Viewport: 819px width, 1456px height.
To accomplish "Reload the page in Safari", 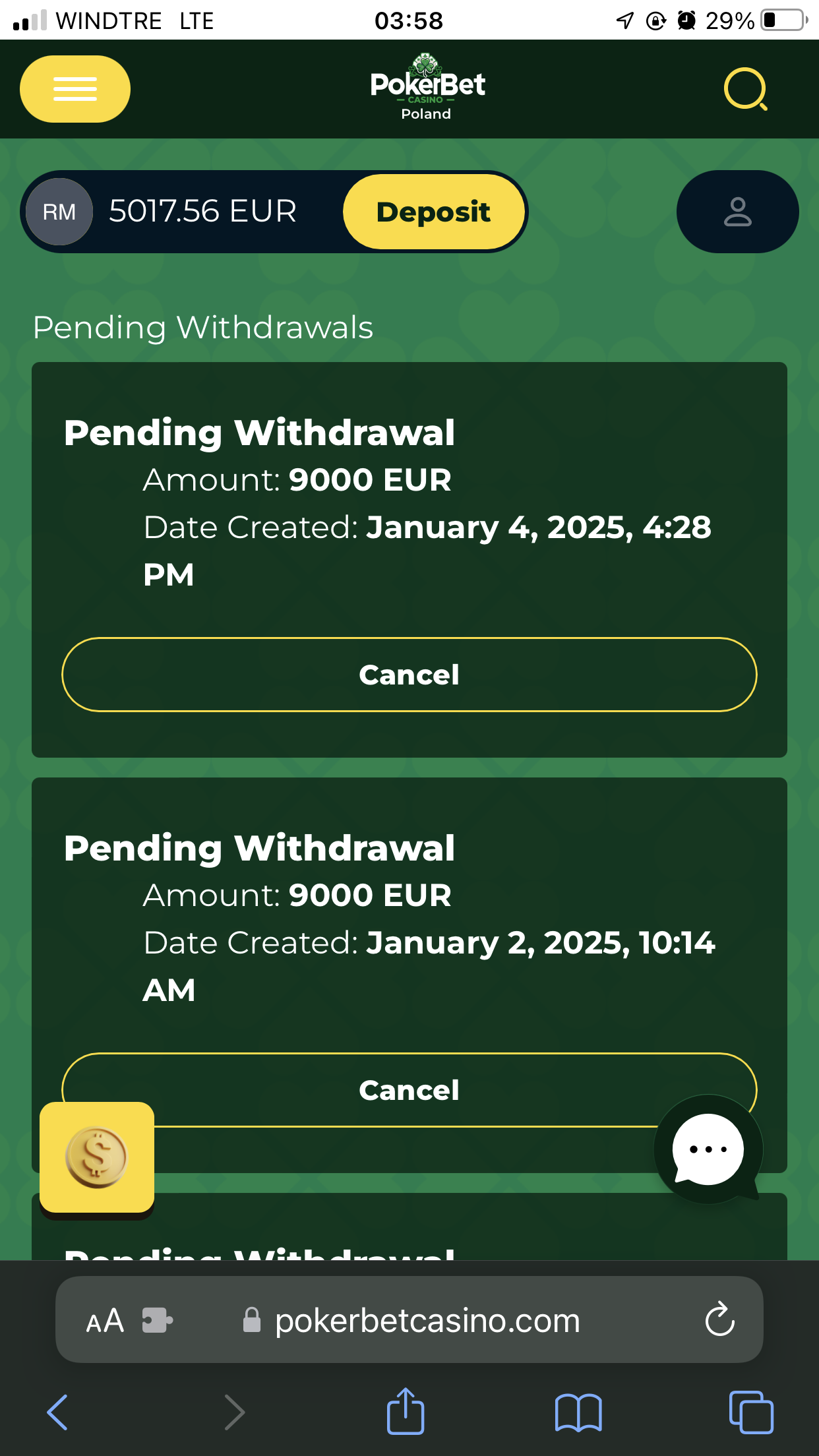I will click(x=719, y=1319).
